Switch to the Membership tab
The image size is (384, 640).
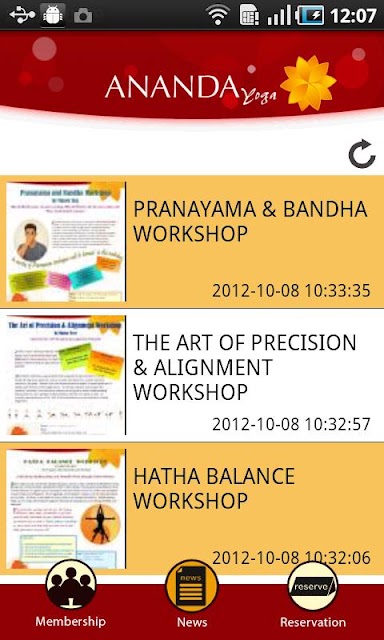71,595
